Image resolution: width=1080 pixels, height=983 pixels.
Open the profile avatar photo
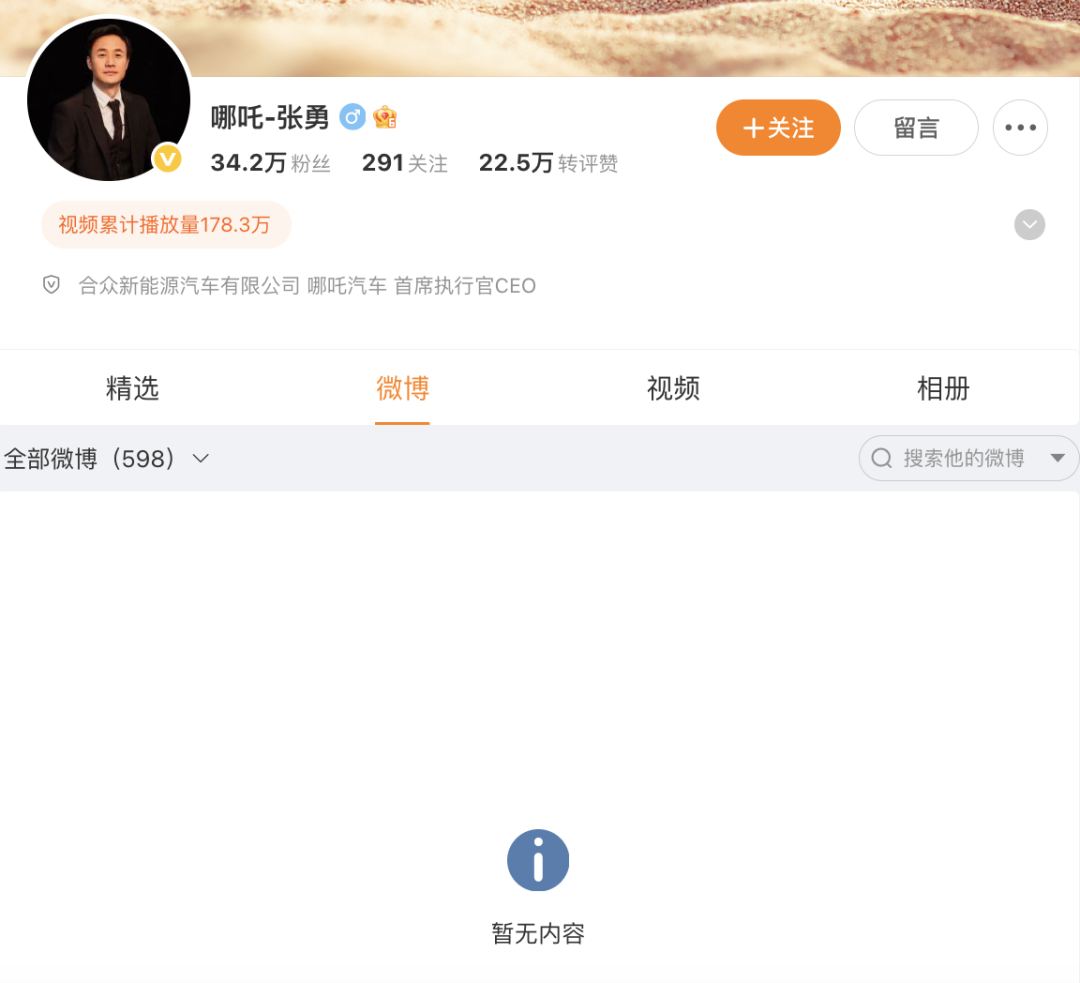click(x=108, y=100)
